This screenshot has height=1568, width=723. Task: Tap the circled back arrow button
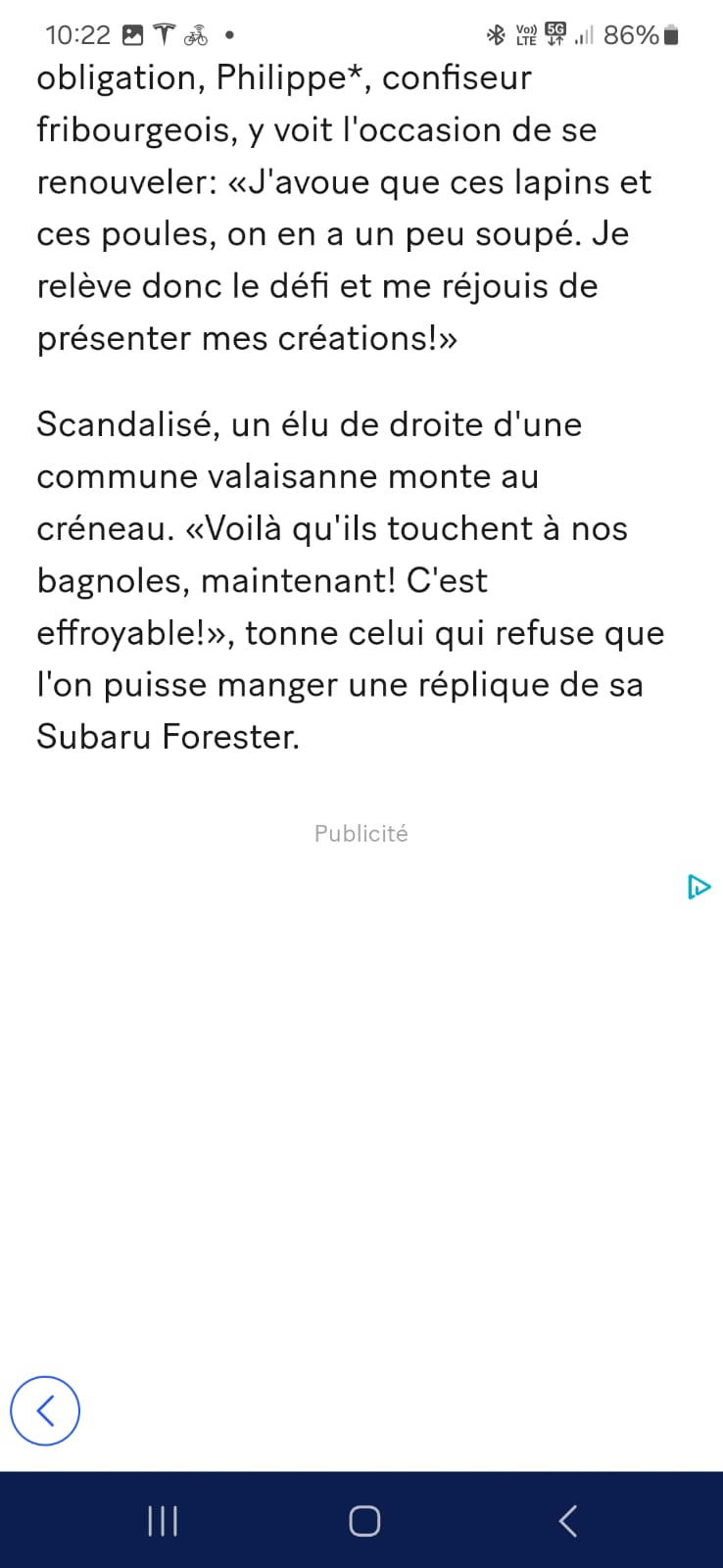pos(45,1411)
